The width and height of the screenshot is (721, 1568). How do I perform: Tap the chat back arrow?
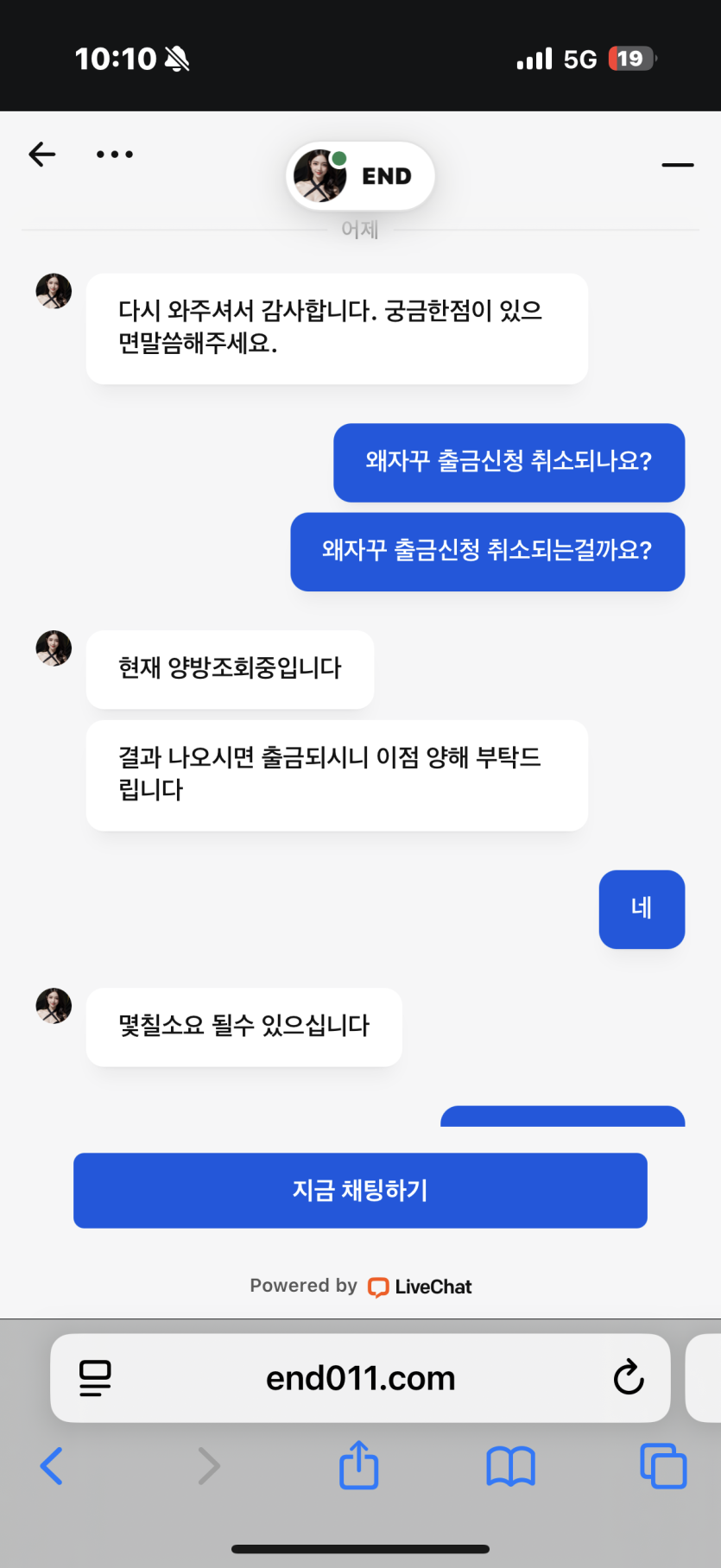click(x=41, y=155)
